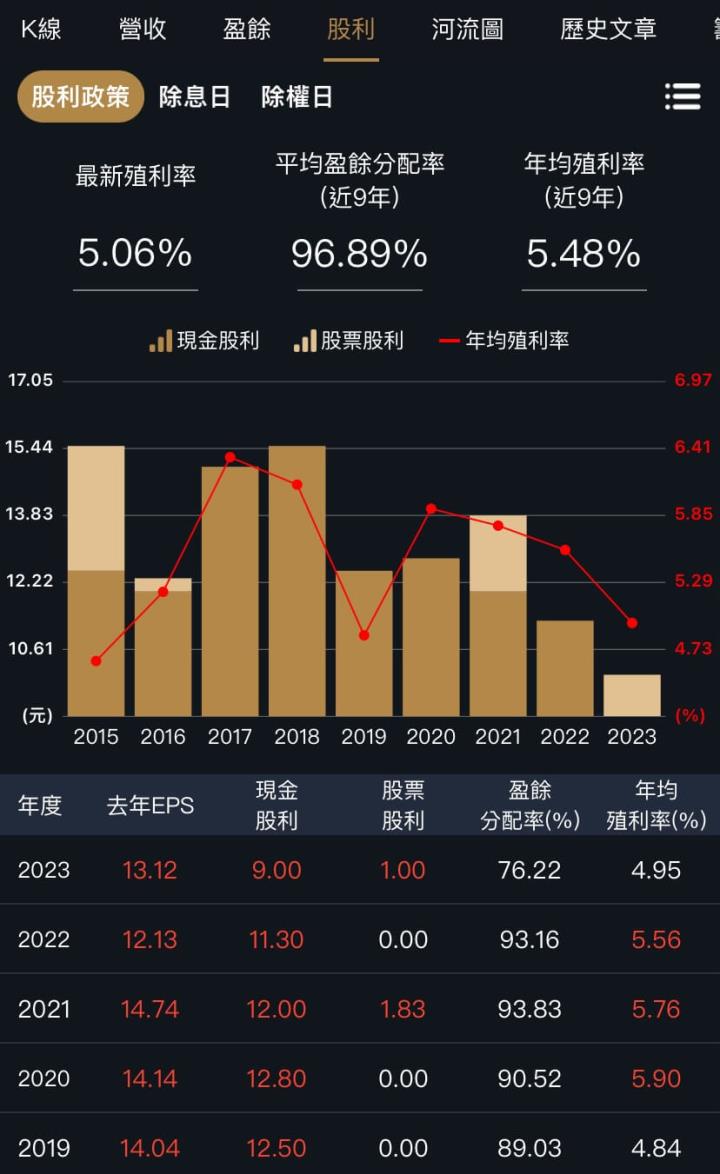Switch to the 股利政策 view
720x1174 pixels.
(x=80, y=97)
